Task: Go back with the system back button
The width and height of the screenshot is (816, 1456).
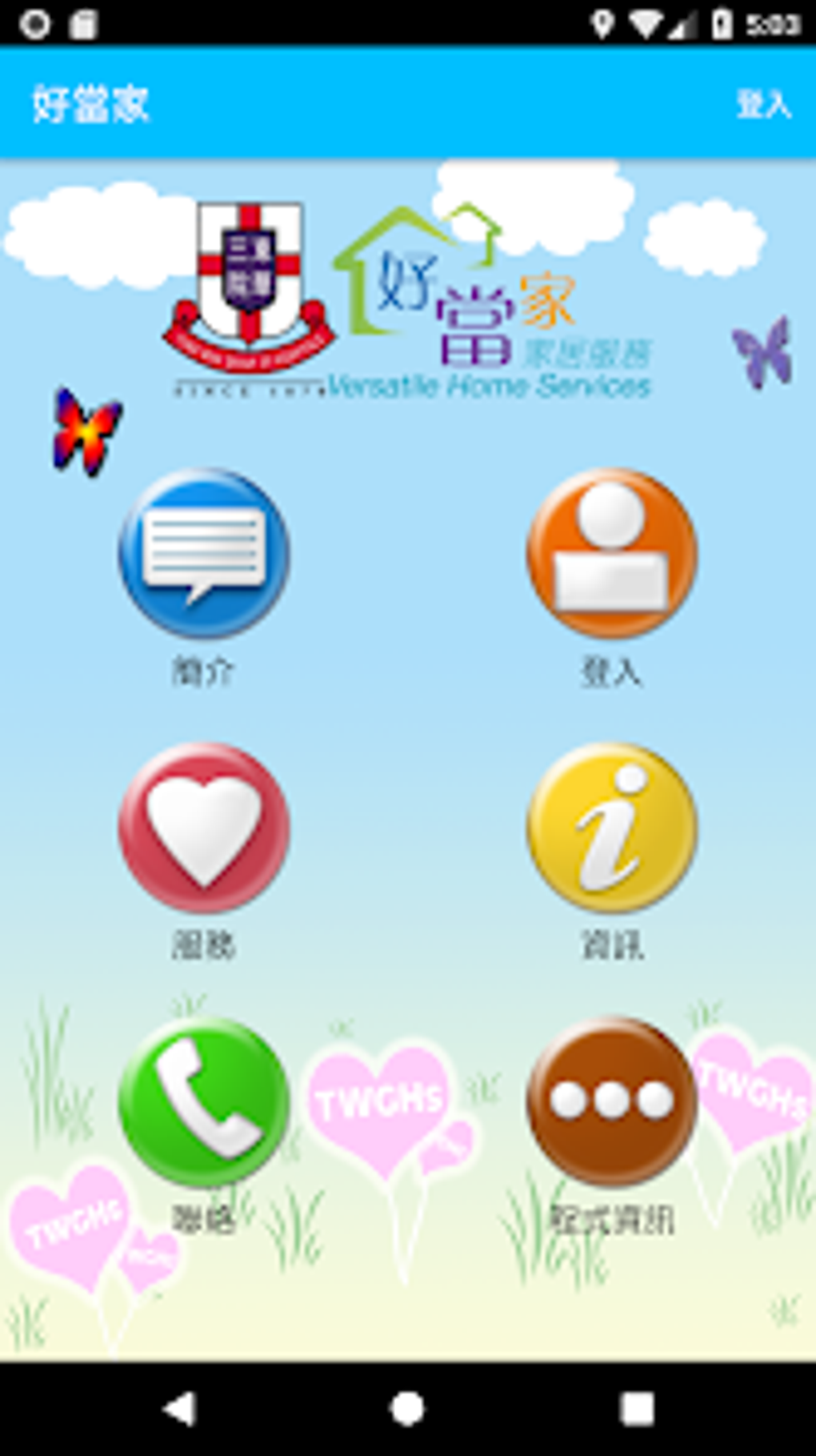Action: pos(180,1408)
